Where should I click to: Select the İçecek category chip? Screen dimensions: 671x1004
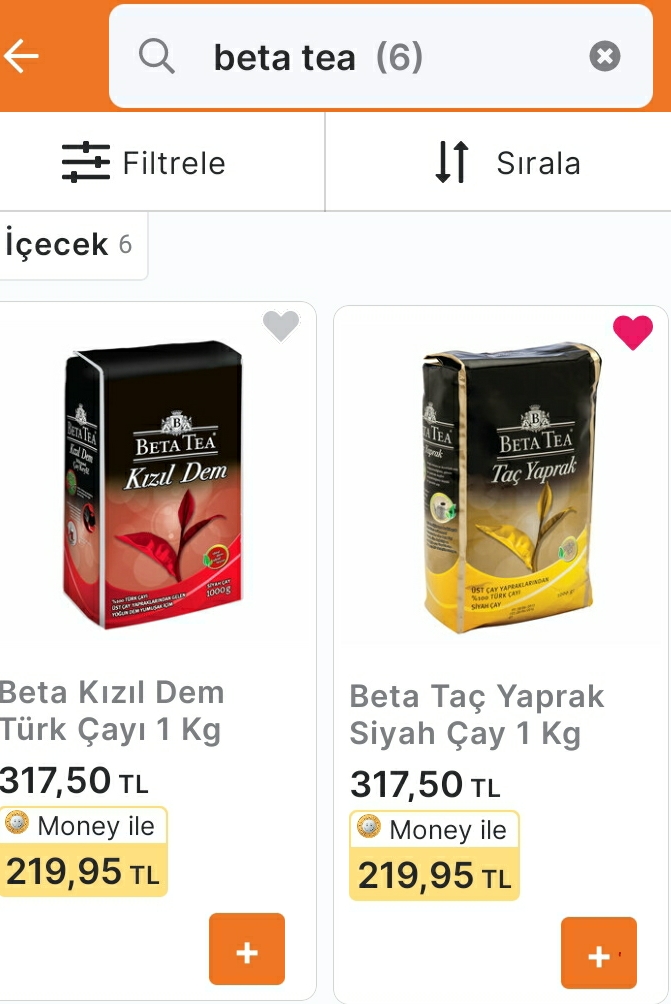pos(68,244)
